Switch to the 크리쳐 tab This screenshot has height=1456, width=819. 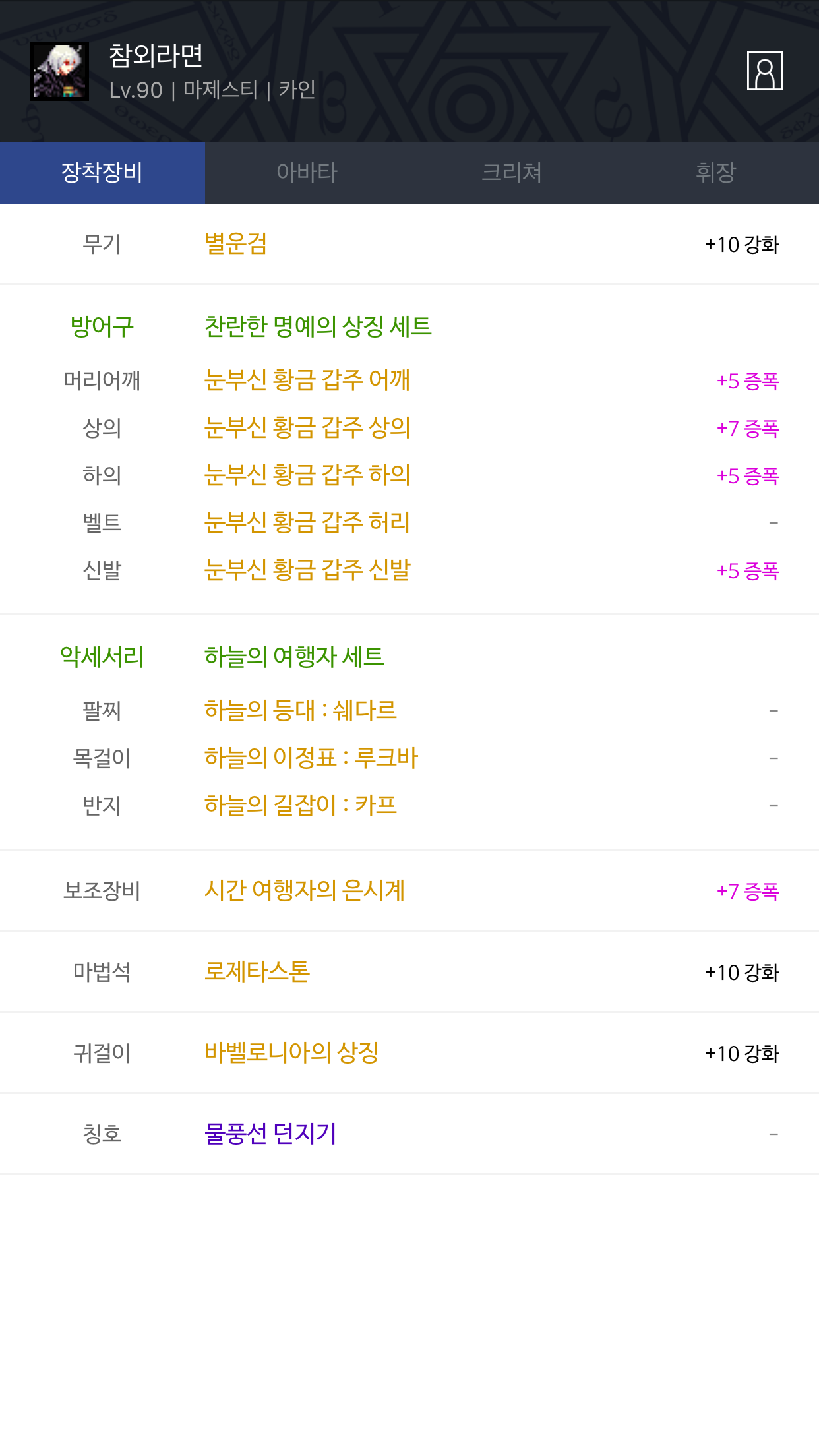(512, 173)
